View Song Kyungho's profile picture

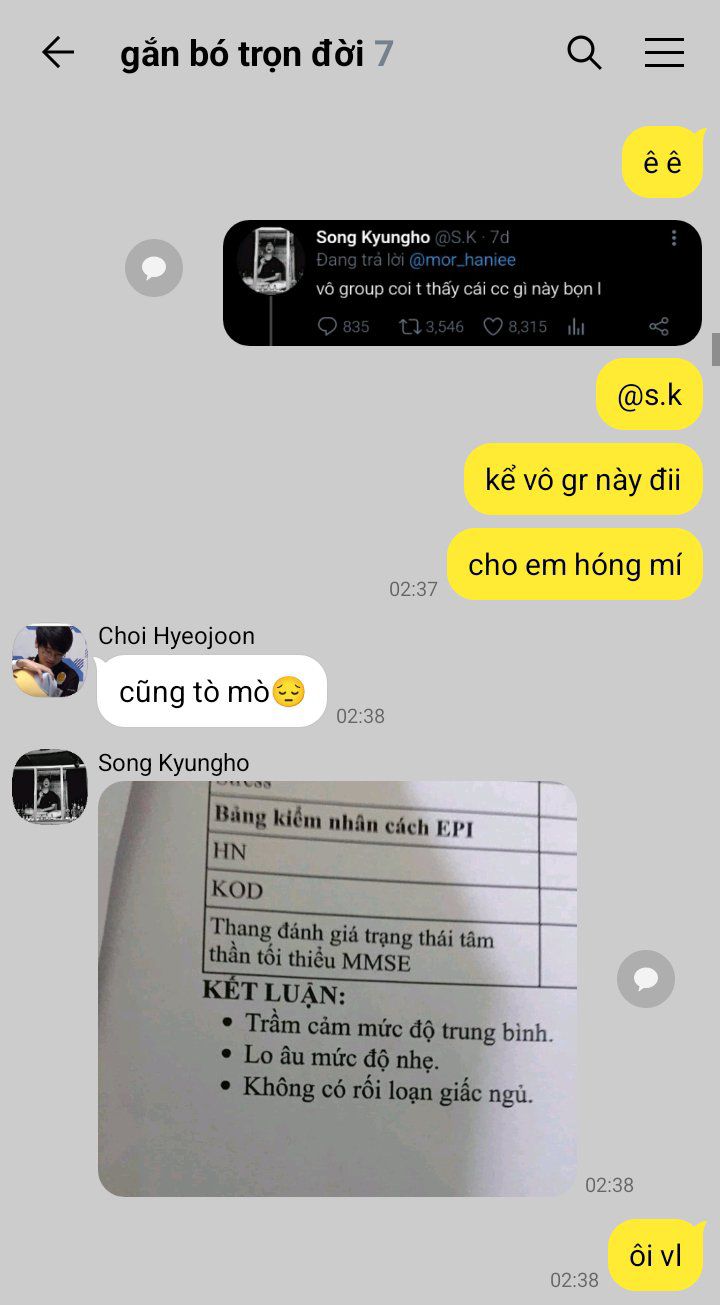point(49,787)
